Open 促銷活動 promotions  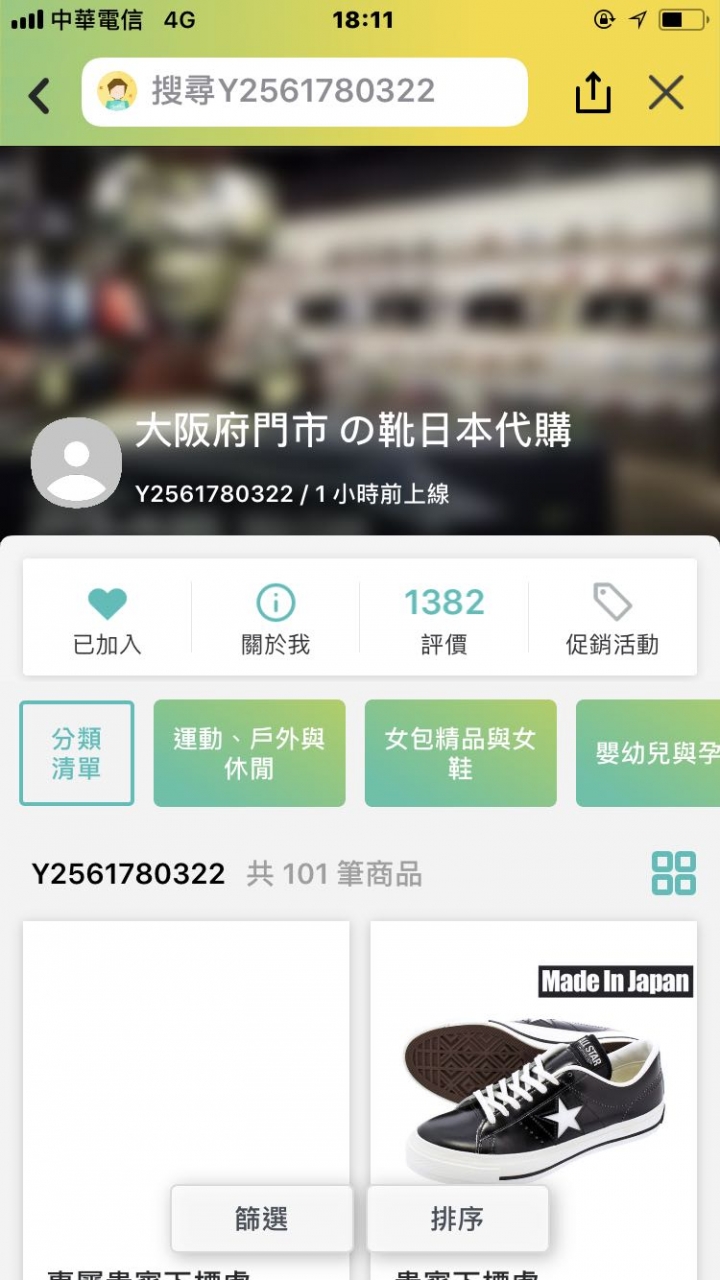tap(612, 619)
